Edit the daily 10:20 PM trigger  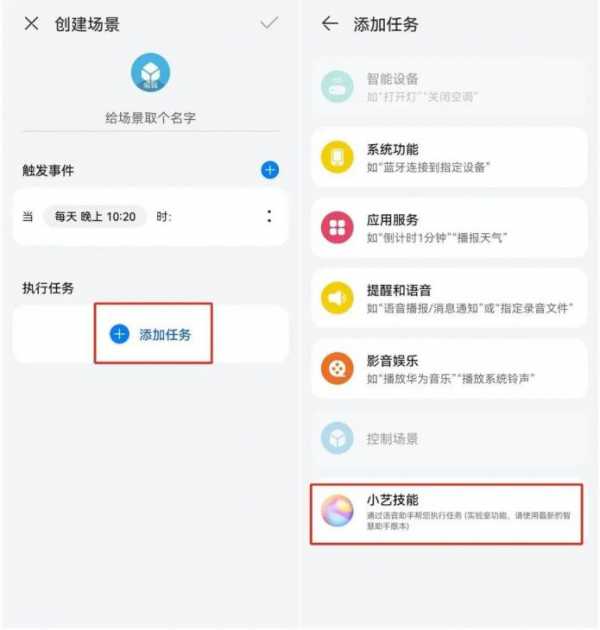(95, 216)
